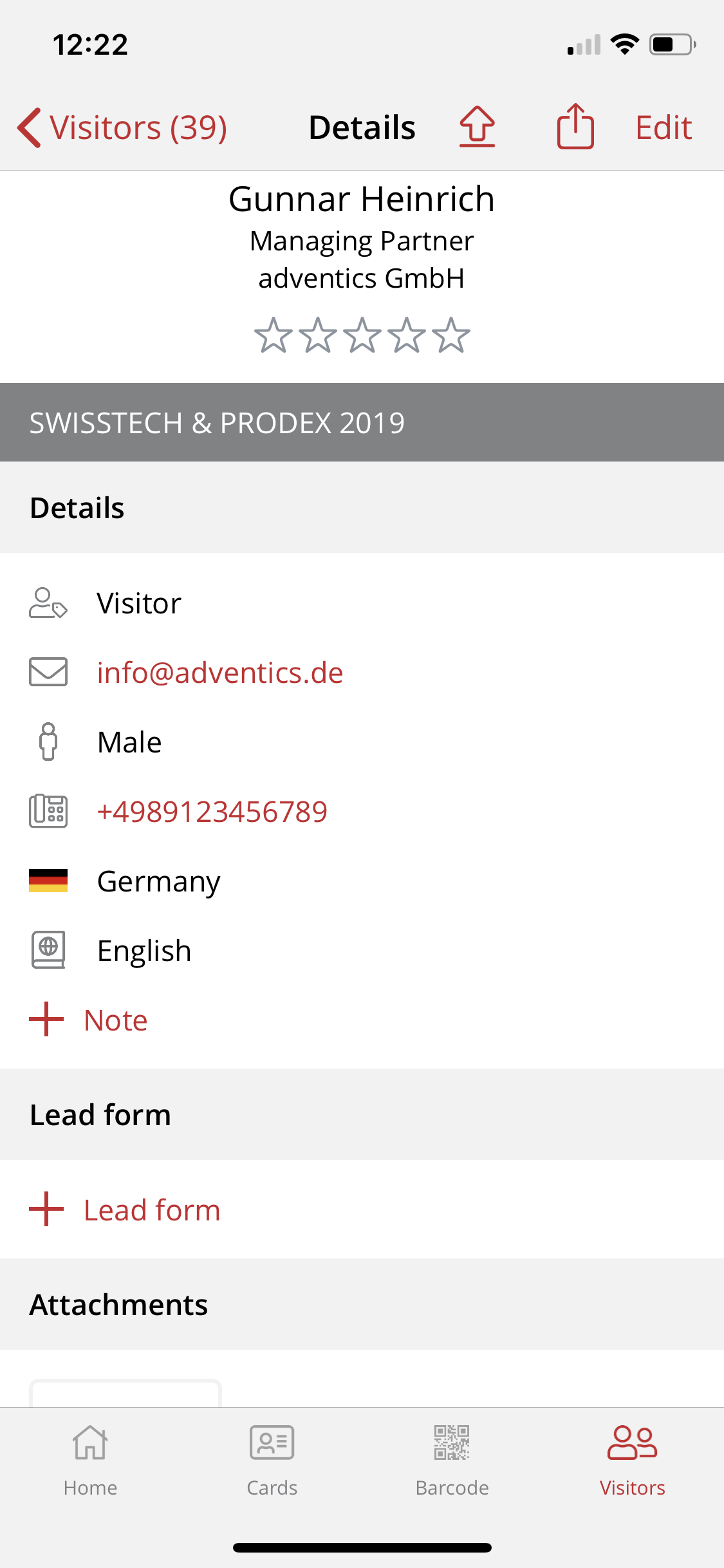724x1568 pixels.
Task: Edit this visitor's details
Action: (664, 127)
